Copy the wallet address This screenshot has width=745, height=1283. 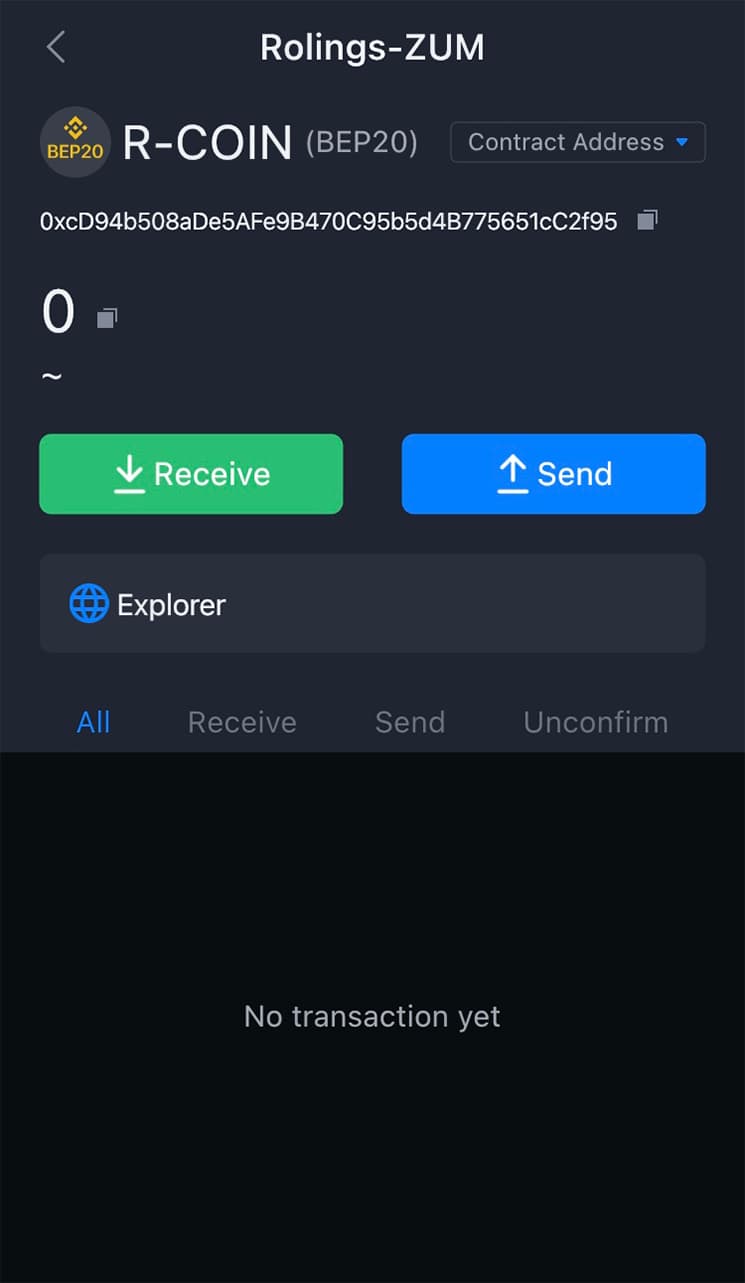tap(648, 220)
